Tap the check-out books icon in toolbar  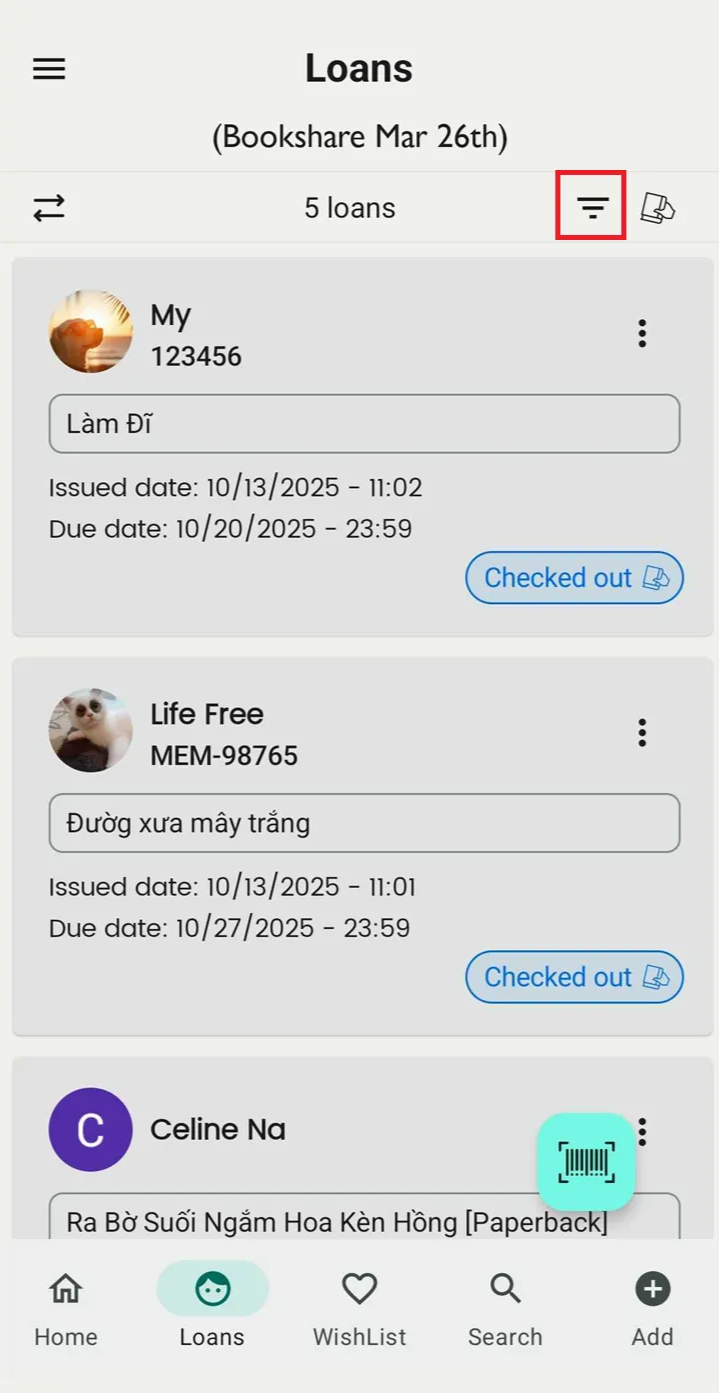point(657,208)
